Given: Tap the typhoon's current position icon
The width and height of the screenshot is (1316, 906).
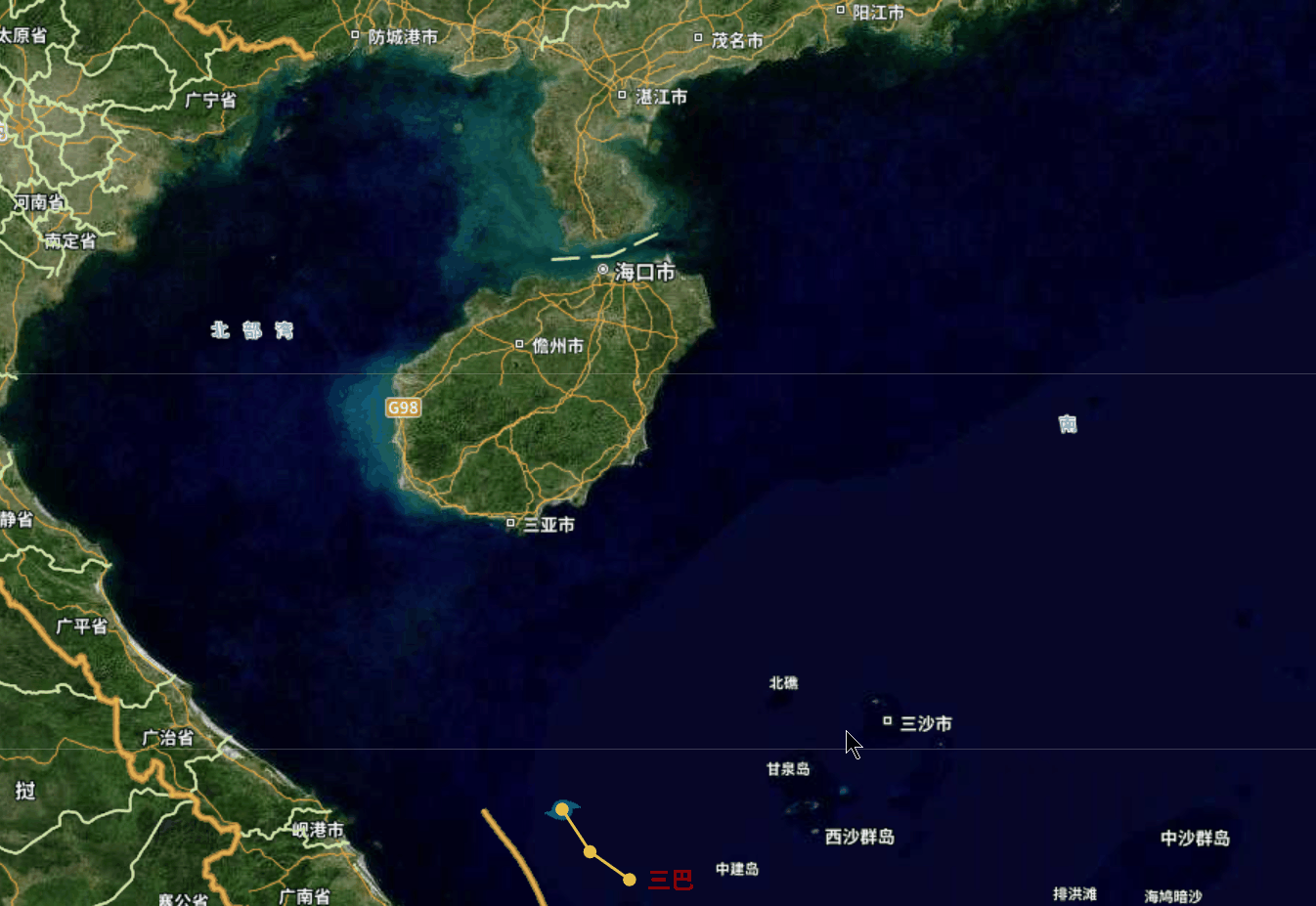Looking at the screenshot, I should [562, 809].
